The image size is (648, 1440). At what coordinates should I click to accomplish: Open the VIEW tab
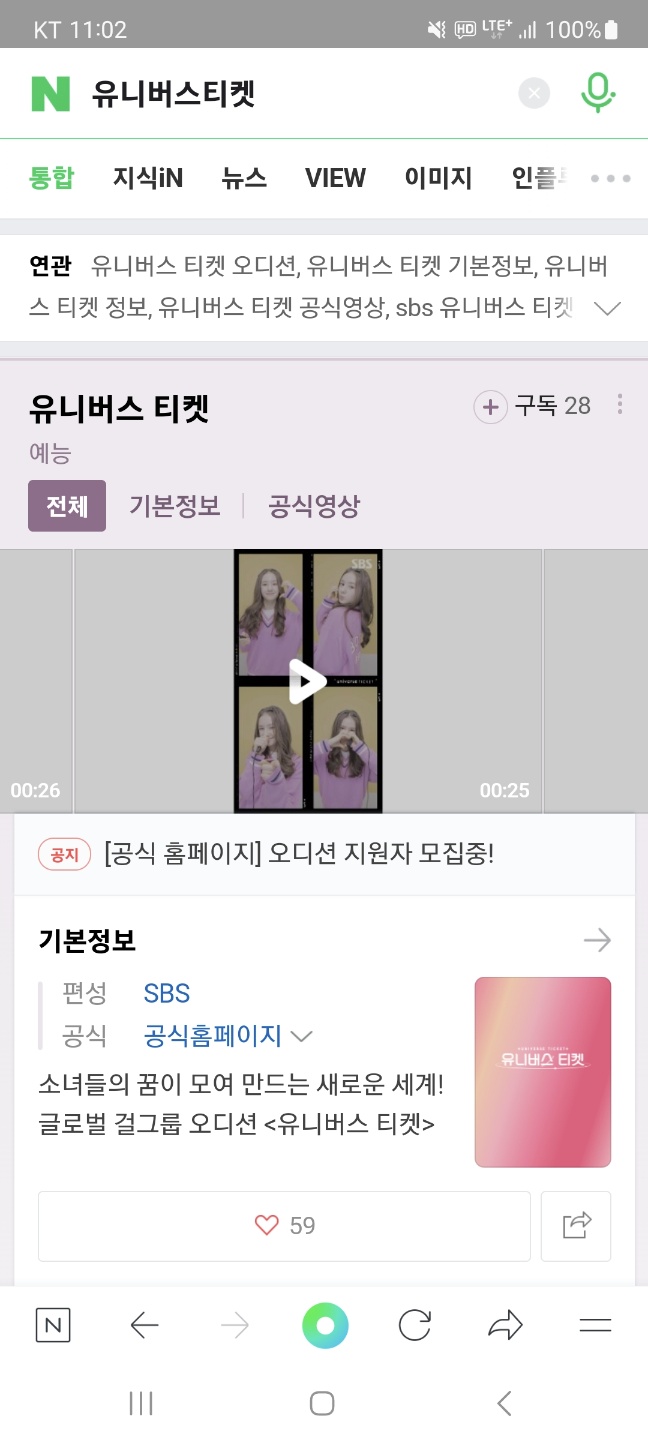coord(335,178)
